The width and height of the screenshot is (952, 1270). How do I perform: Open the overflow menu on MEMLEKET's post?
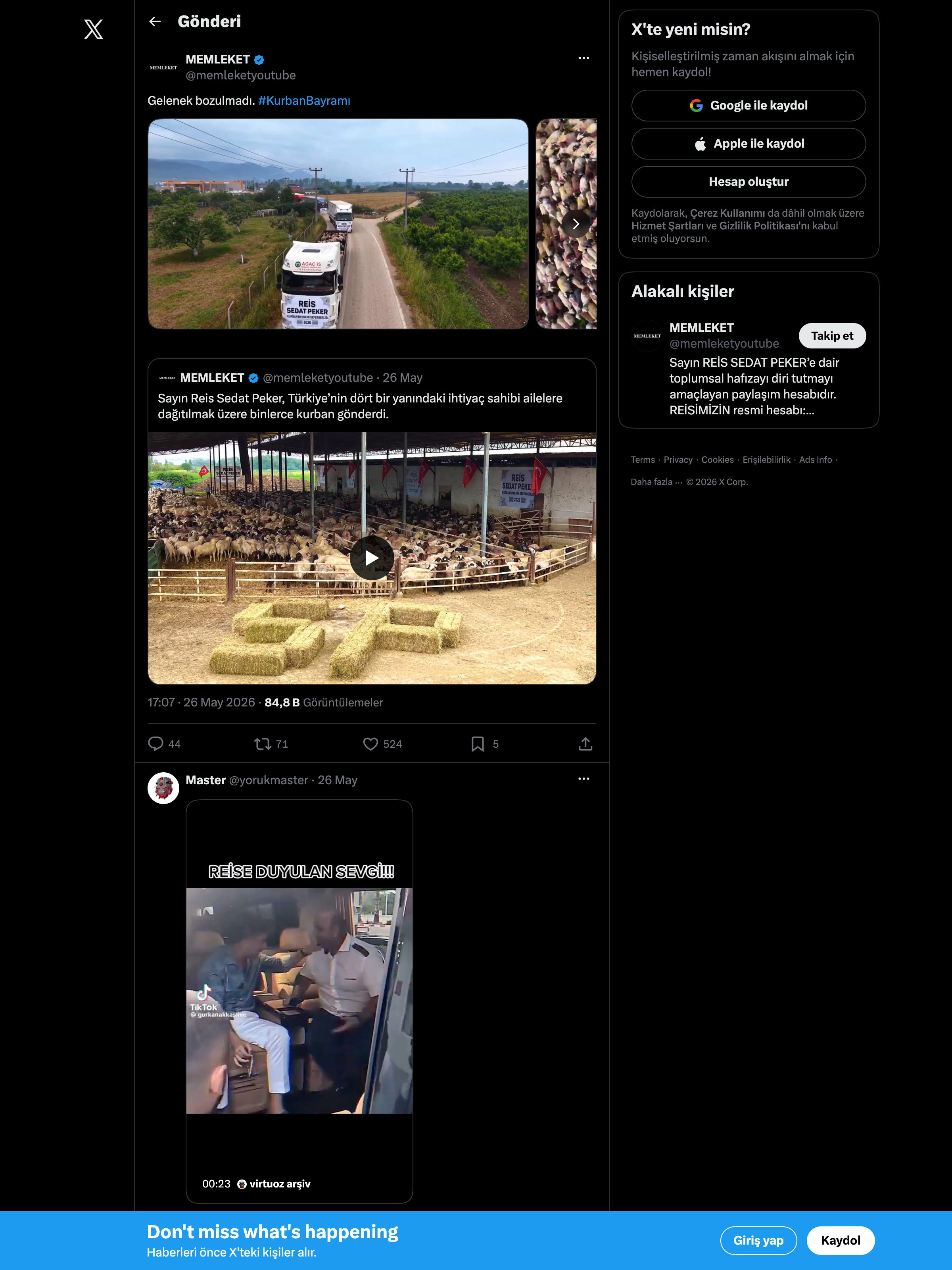(583, 58)
